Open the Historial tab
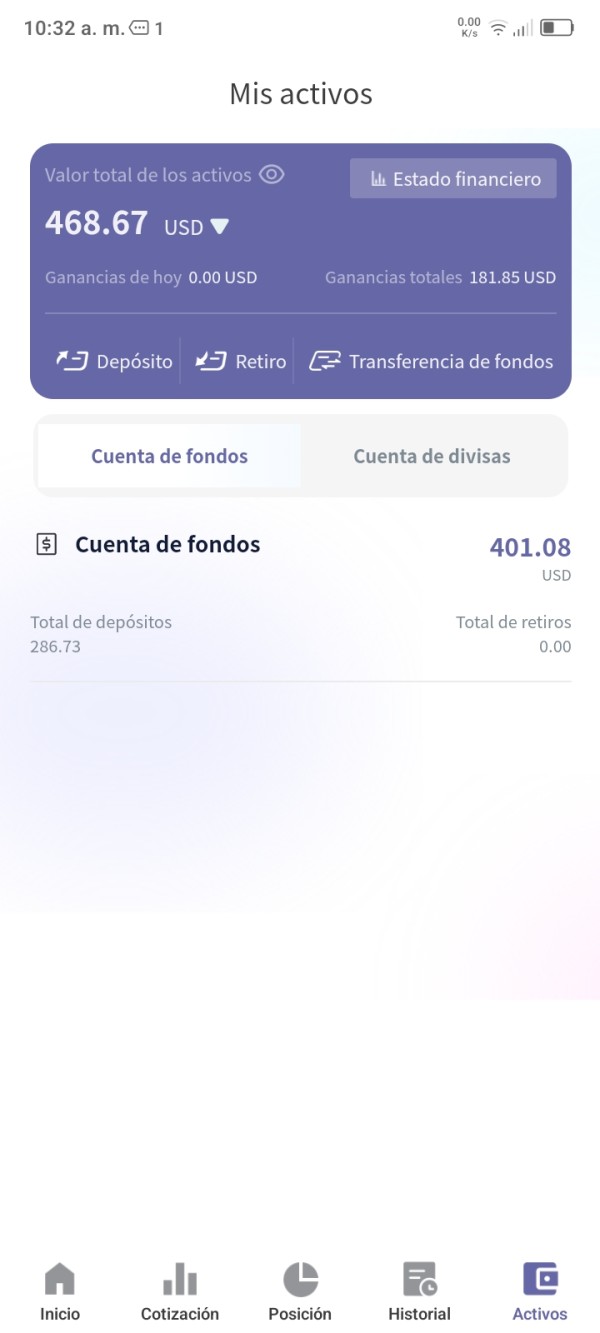 (420, 1291)
